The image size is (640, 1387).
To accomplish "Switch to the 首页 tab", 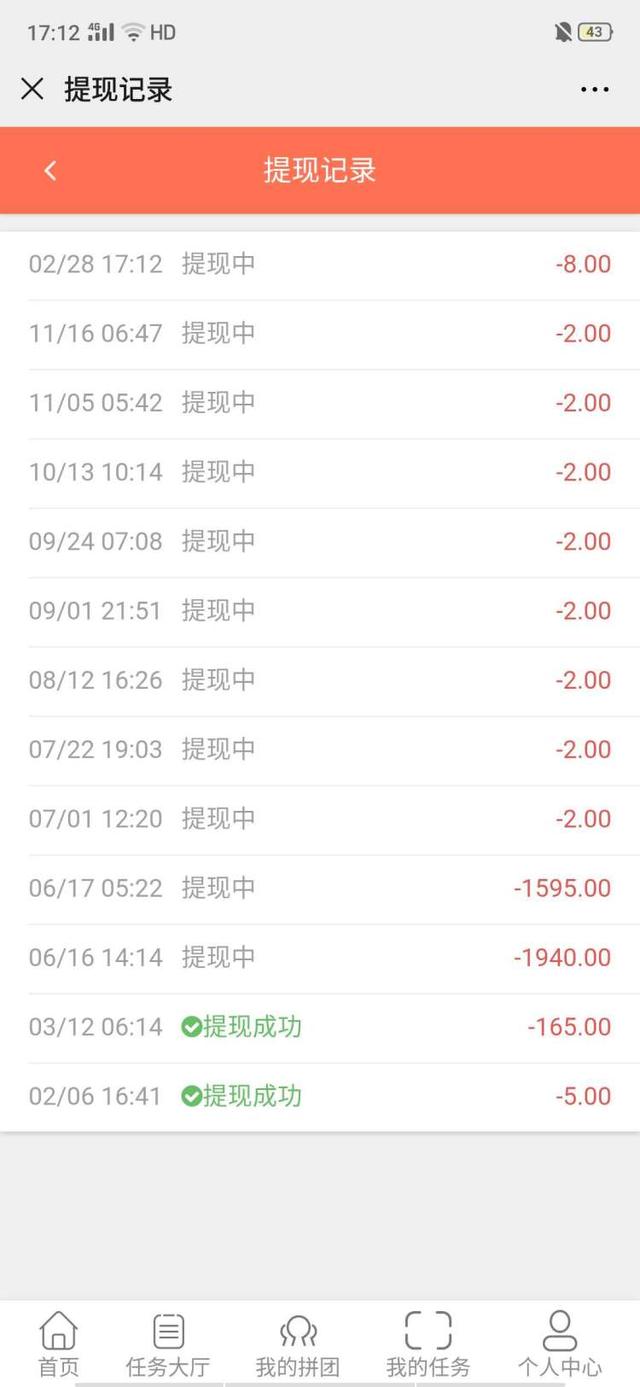I will [x=58, y=1344].
